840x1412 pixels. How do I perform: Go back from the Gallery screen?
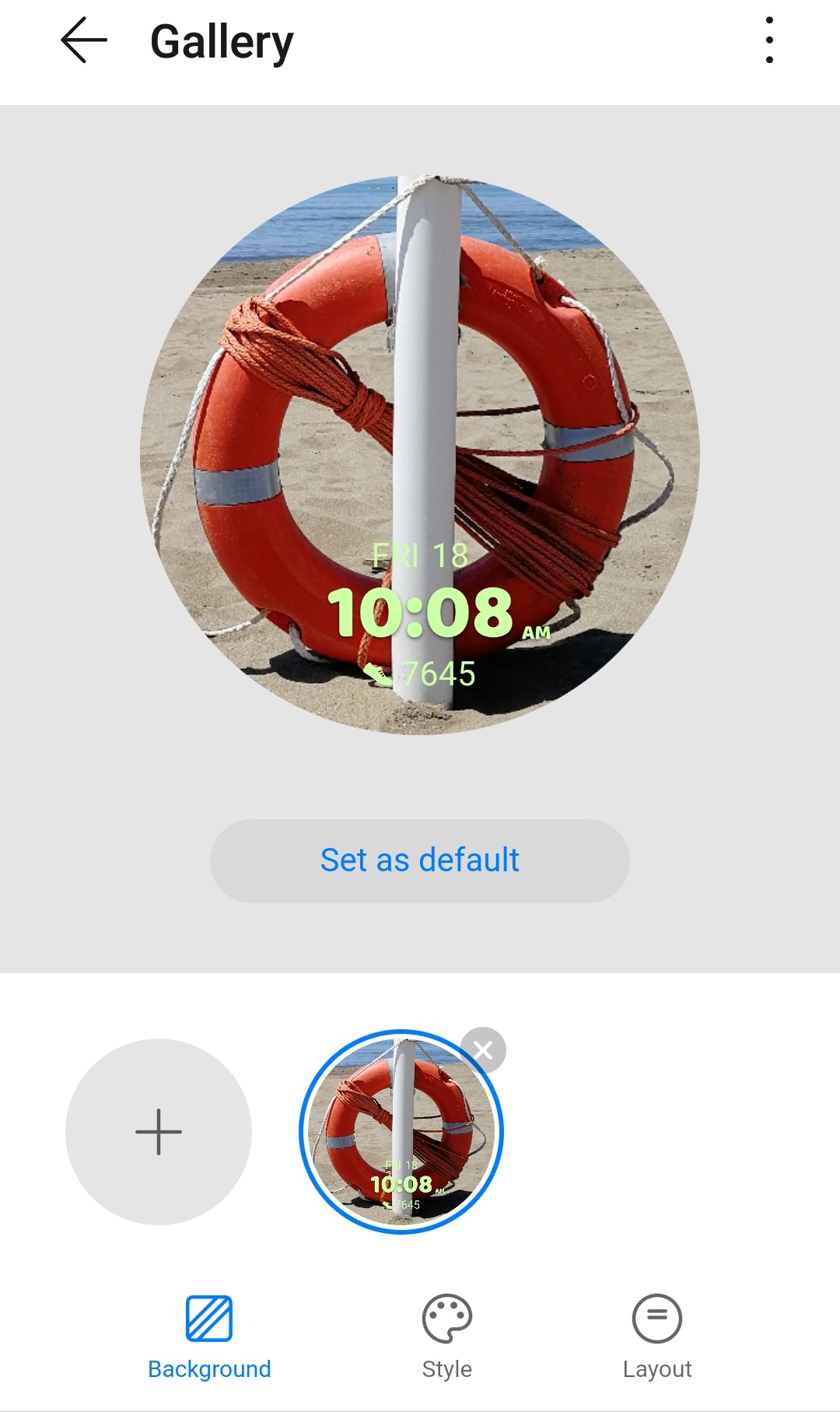point(83,40)
